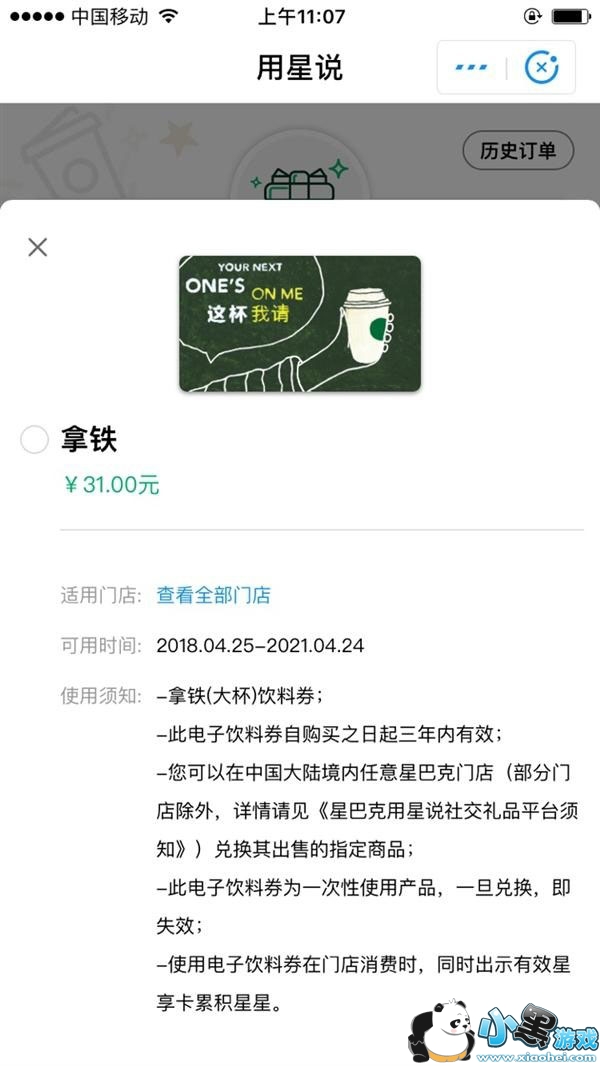Select the 拿铁 radio button
Screen dimensions: 600x1066
click(x=34, y=439)
